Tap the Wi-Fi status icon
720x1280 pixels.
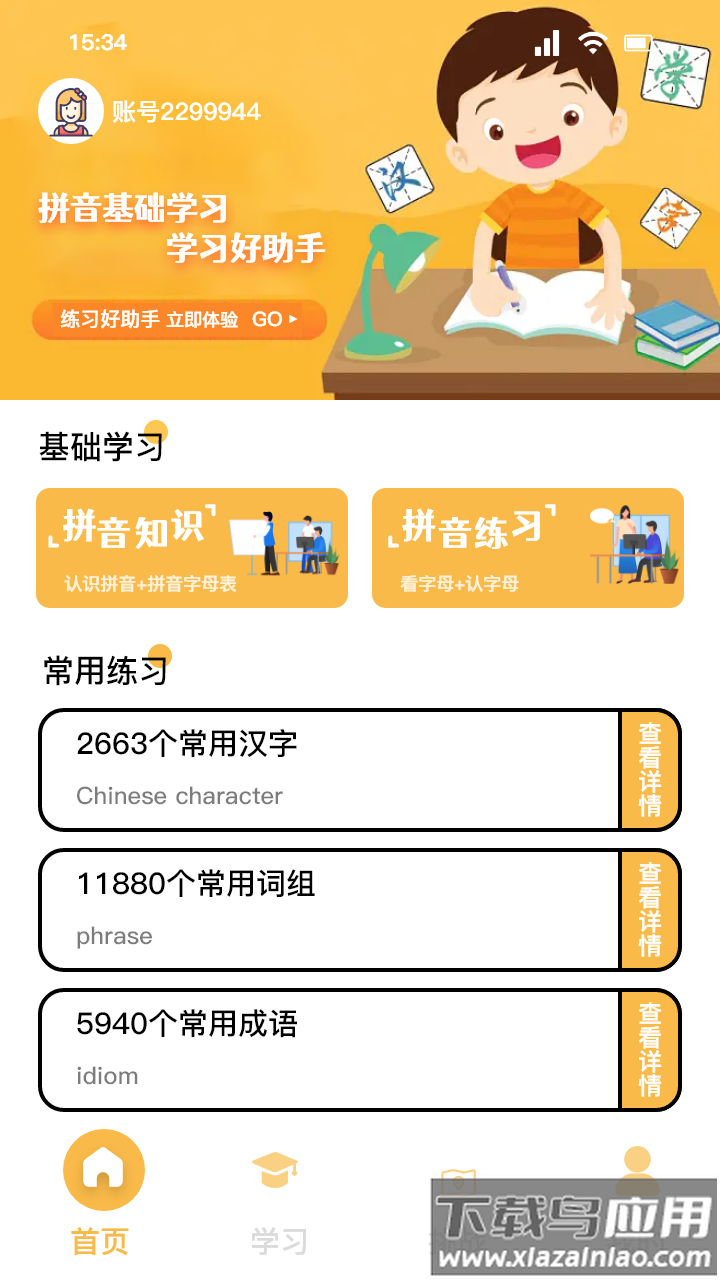(x=594, y=44)
